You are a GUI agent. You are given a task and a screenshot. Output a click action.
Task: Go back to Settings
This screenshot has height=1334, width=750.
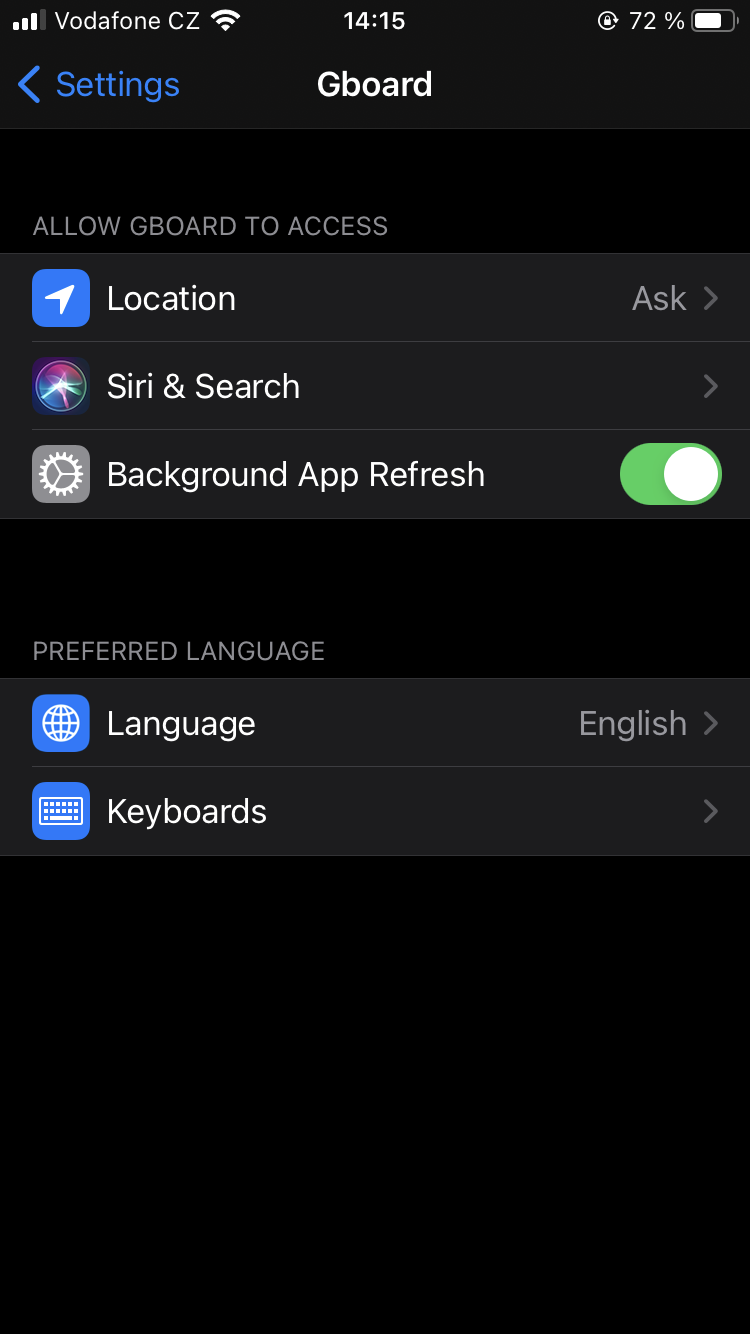(x=98, y=85)
